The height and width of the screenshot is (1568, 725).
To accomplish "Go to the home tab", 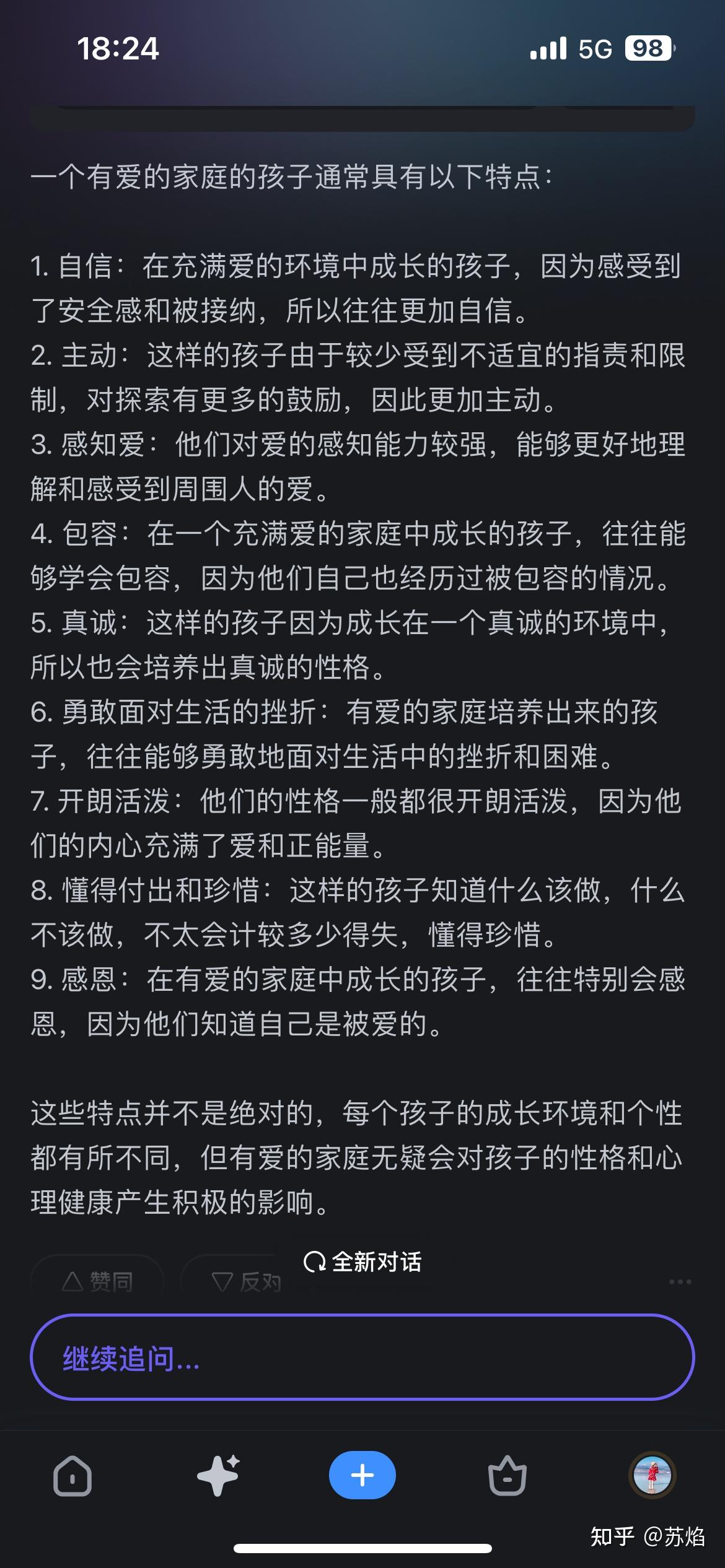I will click(72, 1476).
